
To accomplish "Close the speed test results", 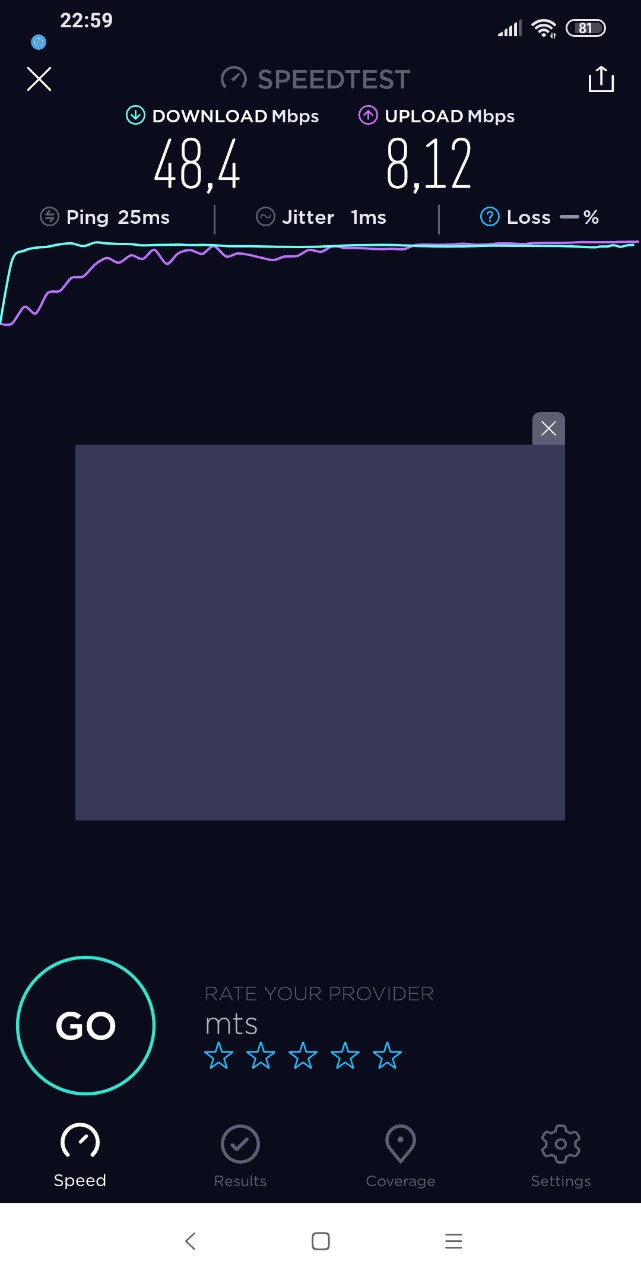I will click(39, 79).
